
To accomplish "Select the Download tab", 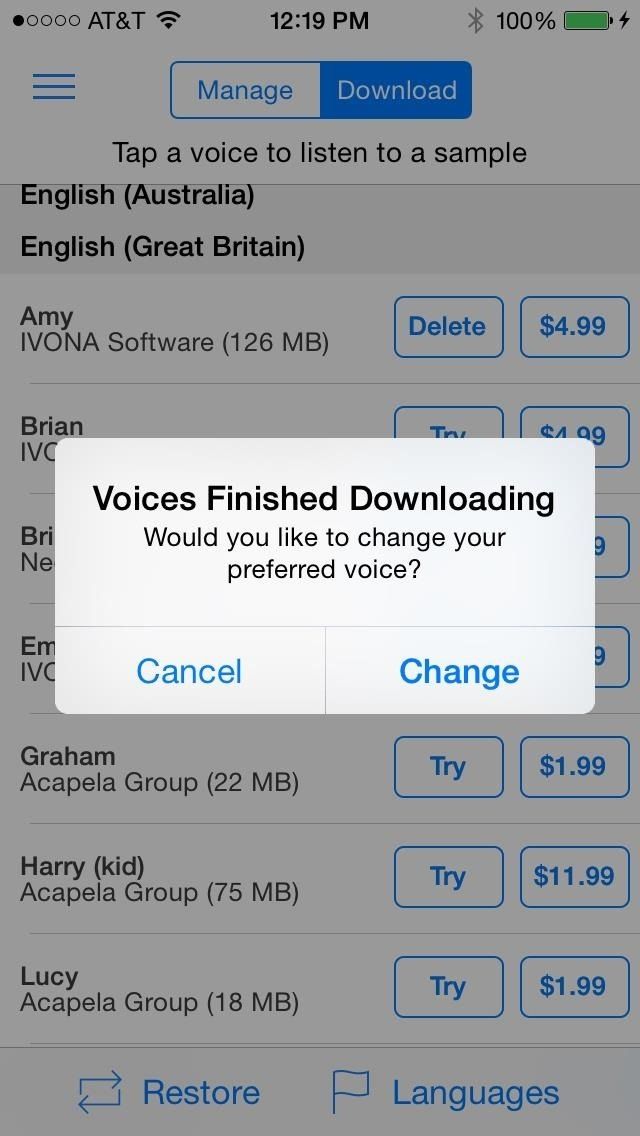I will pyautogui.click(x=396, y=90).
